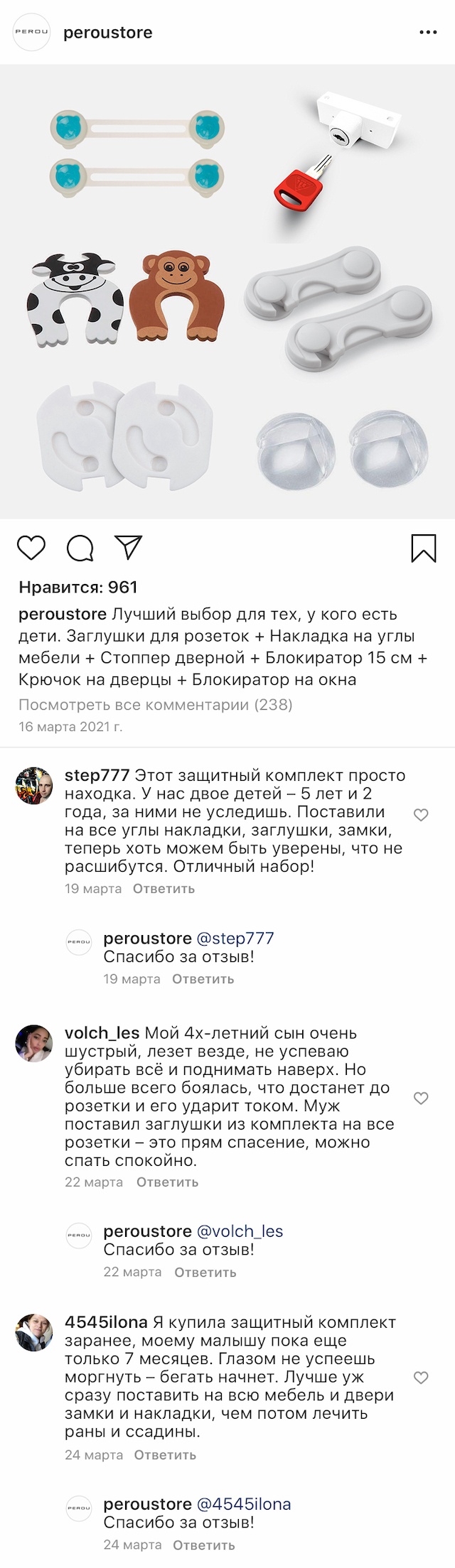455x1568 pixels.
Task: Bookmark the peroustore post
Action: coord(424,548)
